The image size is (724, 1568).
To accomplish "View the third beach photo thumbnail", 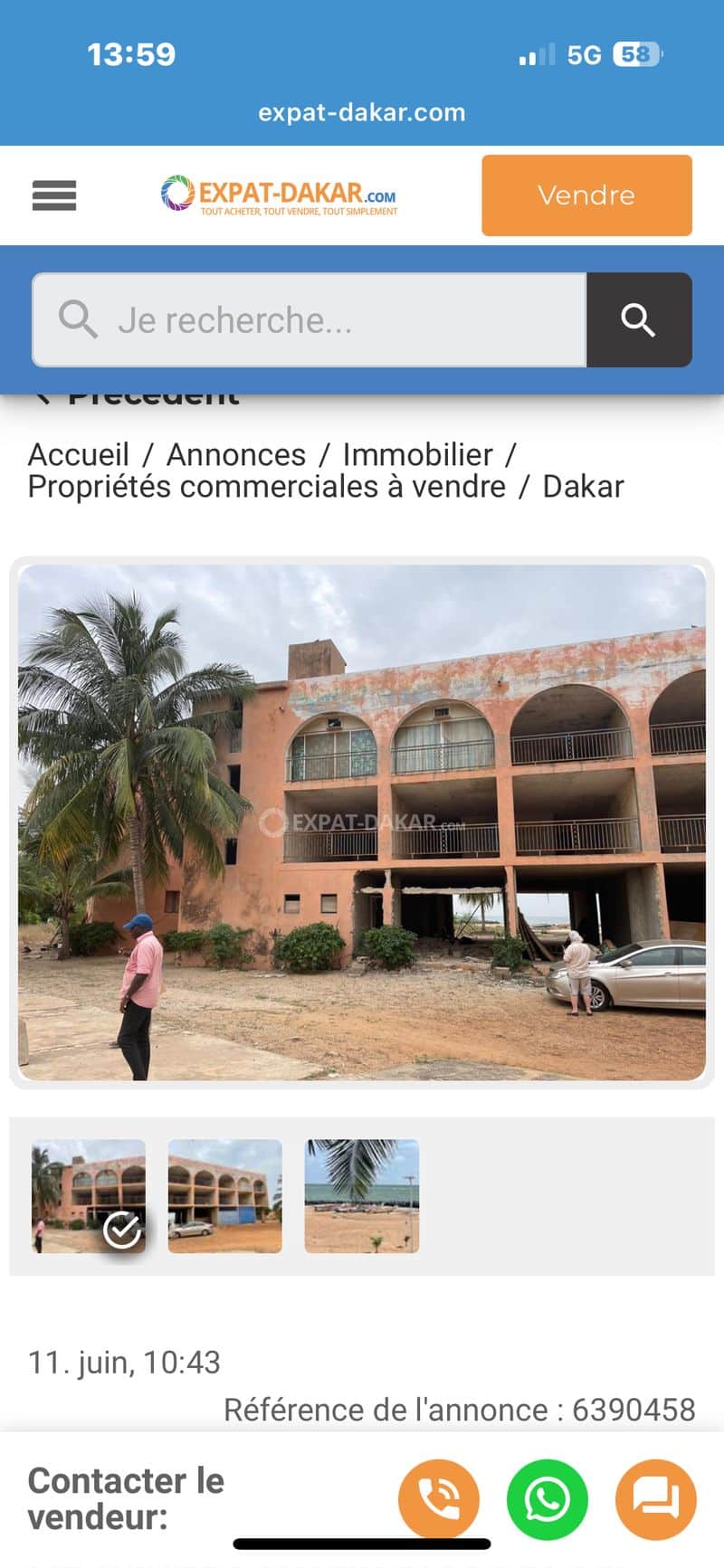I will tap(362, 1195).
